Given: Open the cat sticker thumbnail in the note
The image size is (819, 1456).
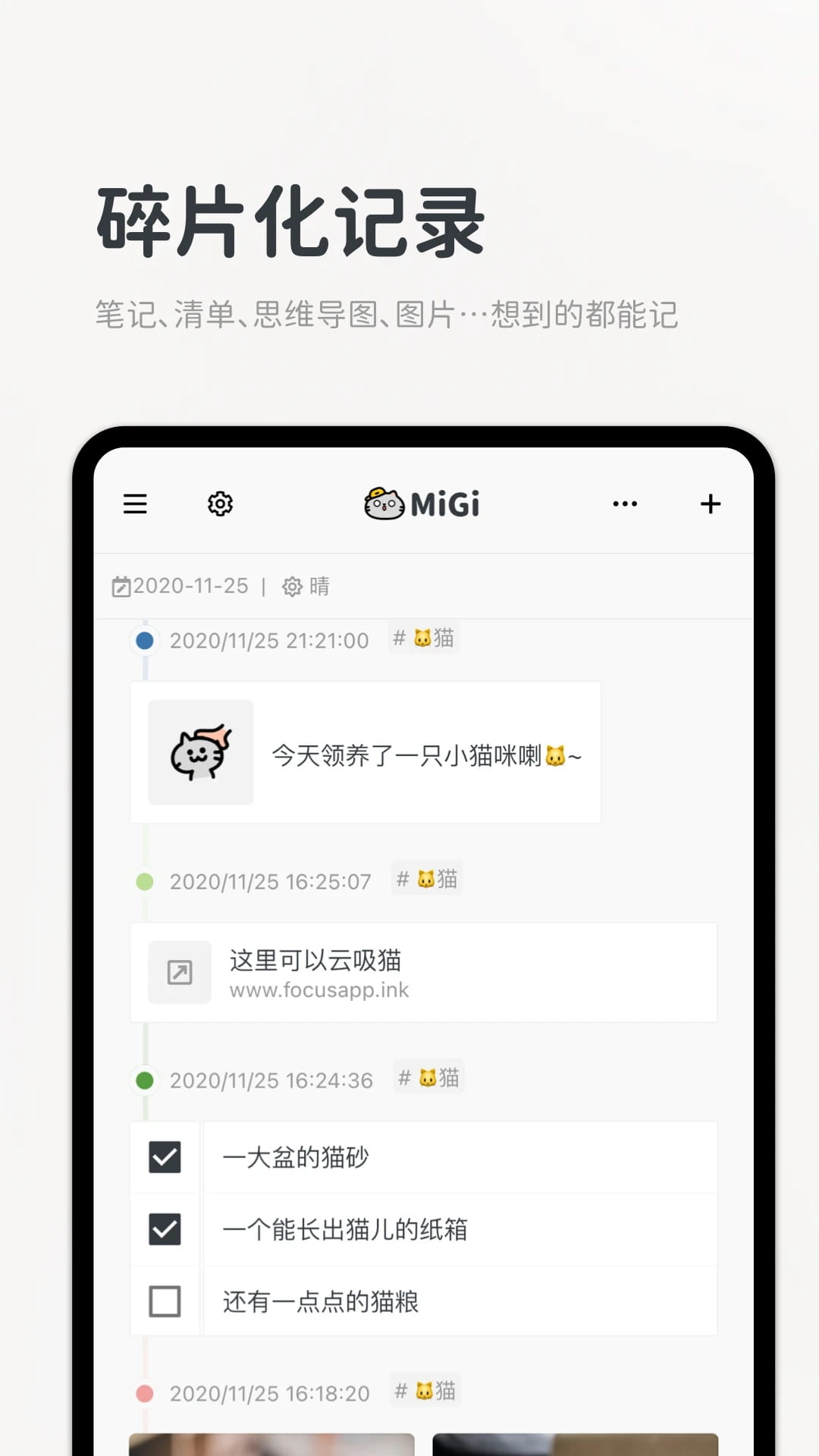Looking at the screenshot, I should tap(200, 752).
